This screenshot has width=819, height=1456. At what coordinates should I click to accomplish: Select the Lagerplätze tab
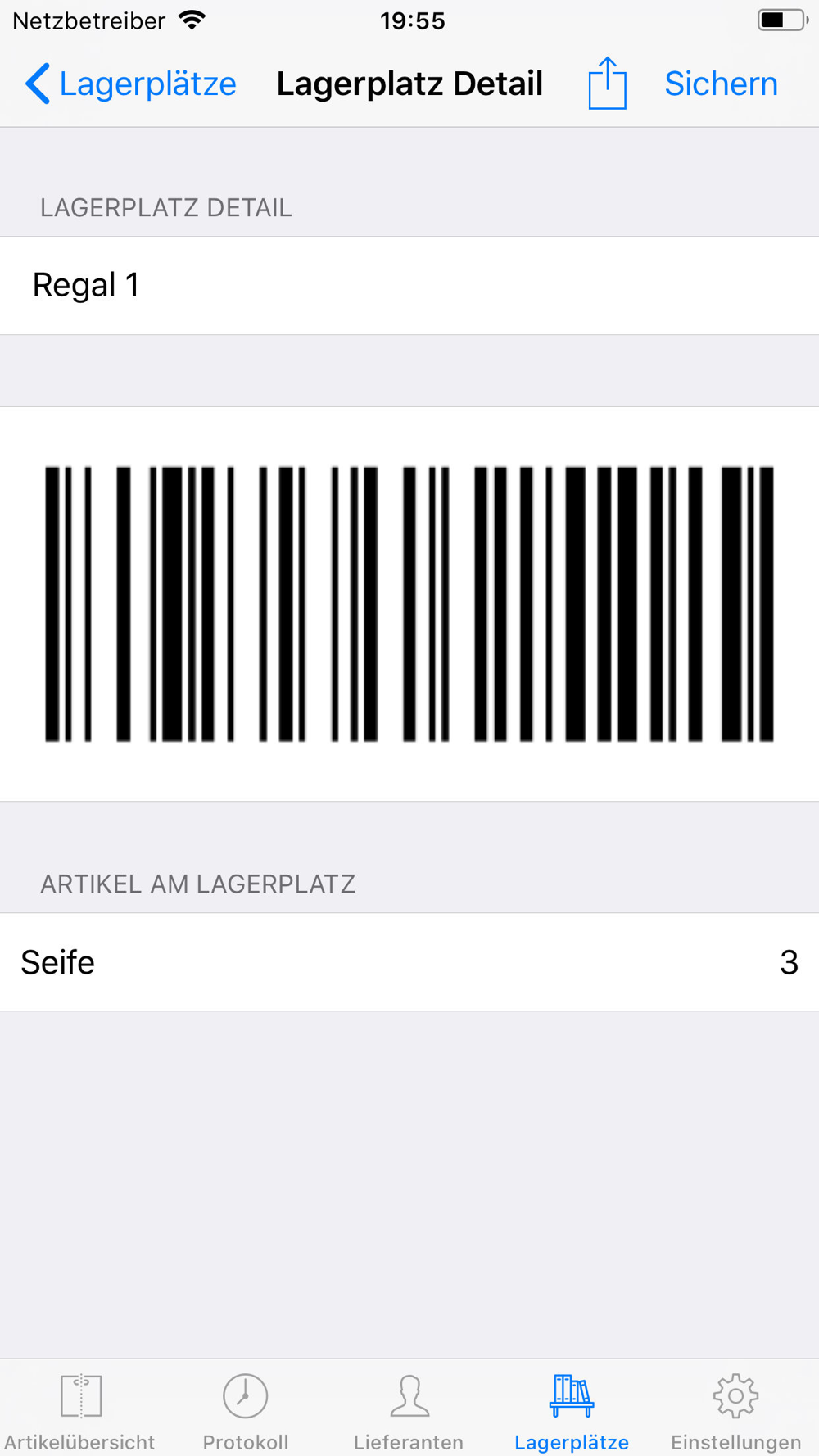click(x=572, y=1412)
